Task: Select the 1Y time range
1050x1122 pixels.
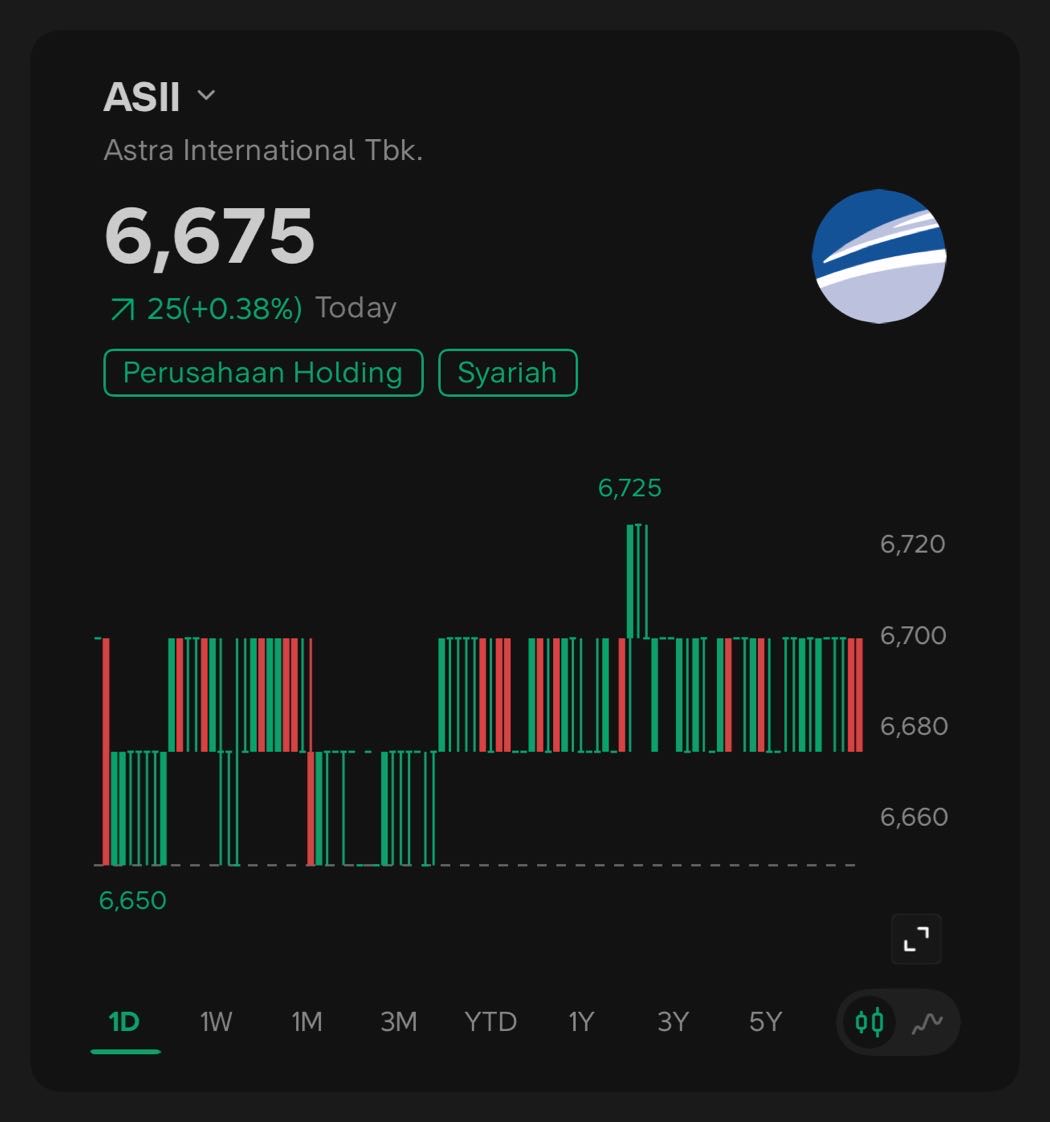Action: [581, 1022]
